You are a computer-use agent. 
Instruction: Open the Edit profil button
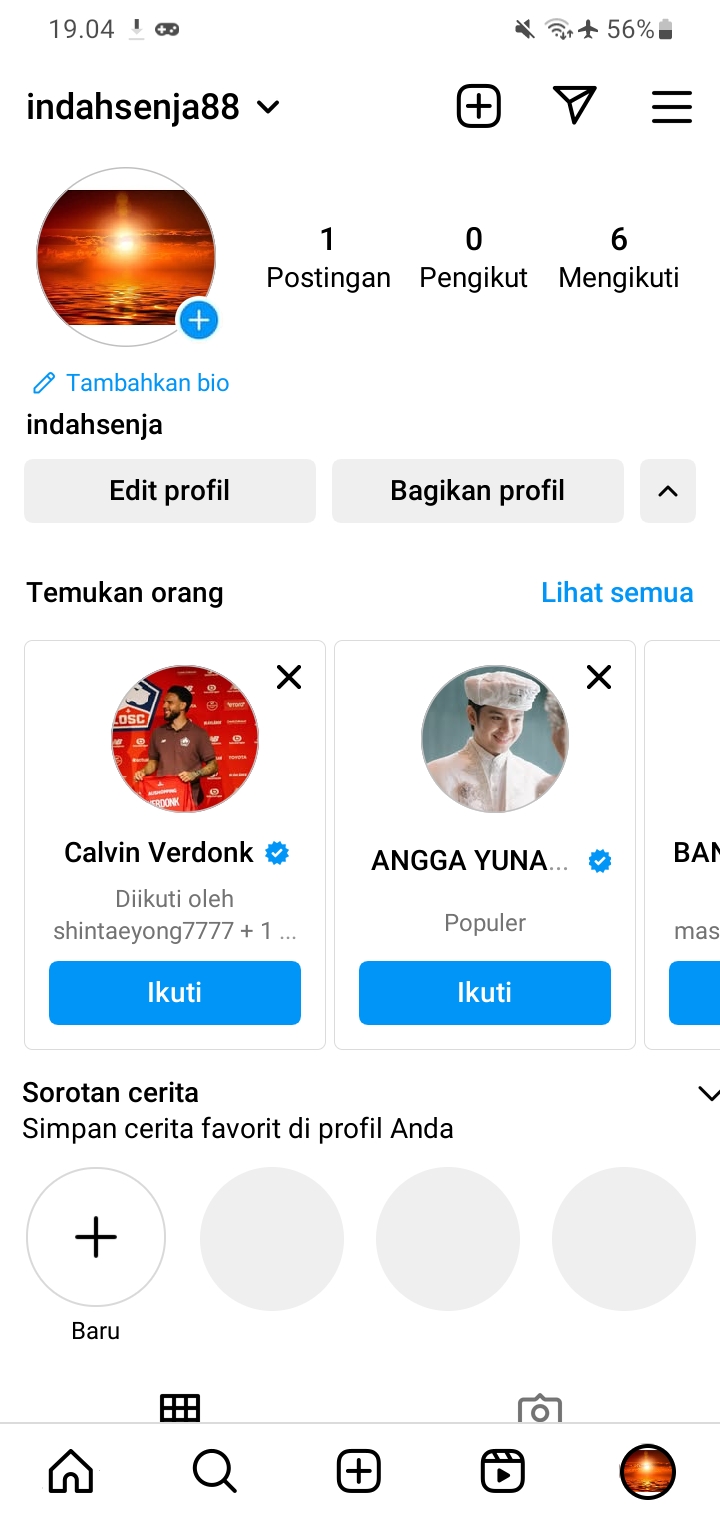coord(170,491)
